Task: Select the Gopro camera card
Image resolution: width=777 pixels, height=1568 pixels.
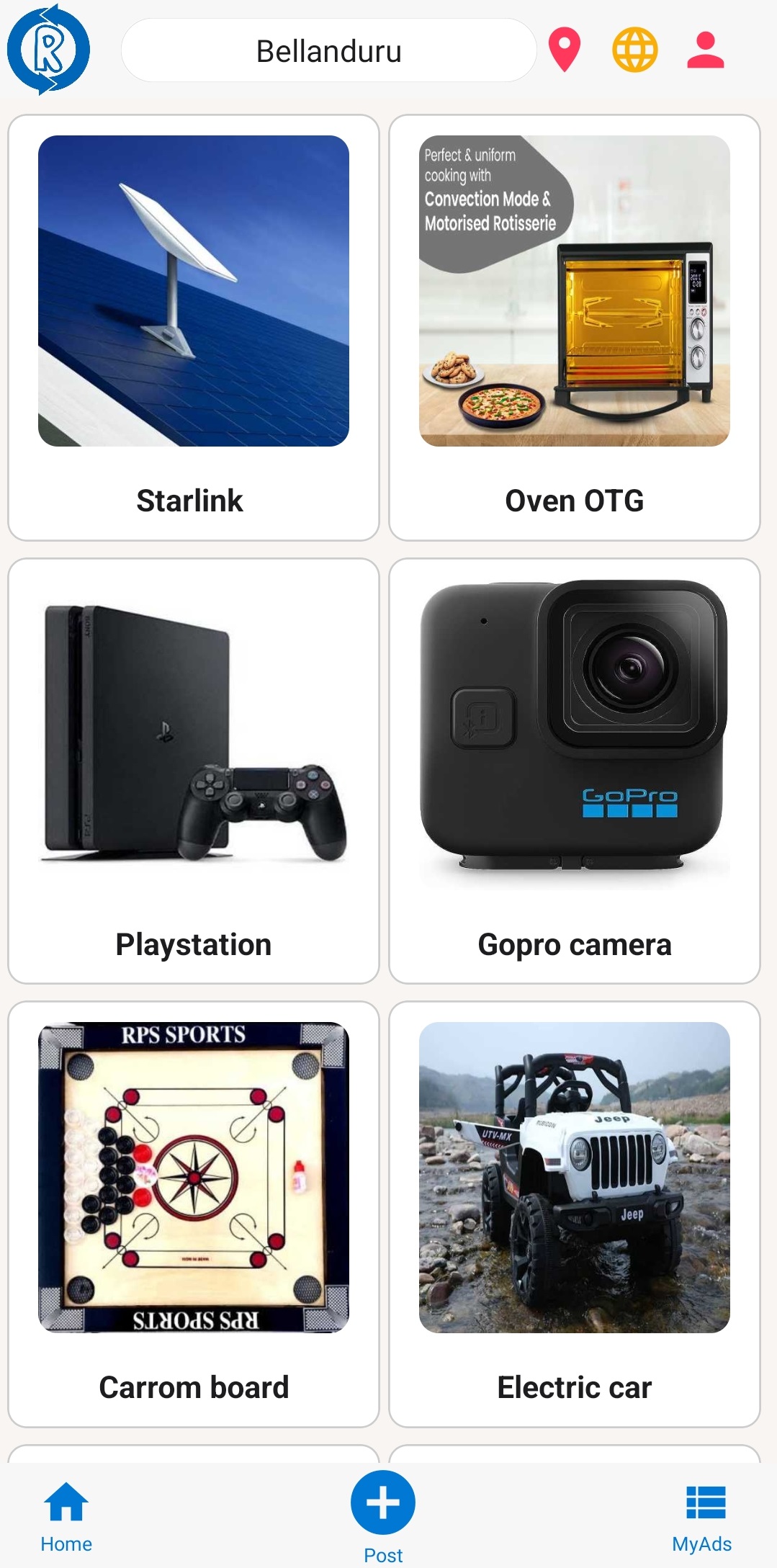Action: (574, 771)
